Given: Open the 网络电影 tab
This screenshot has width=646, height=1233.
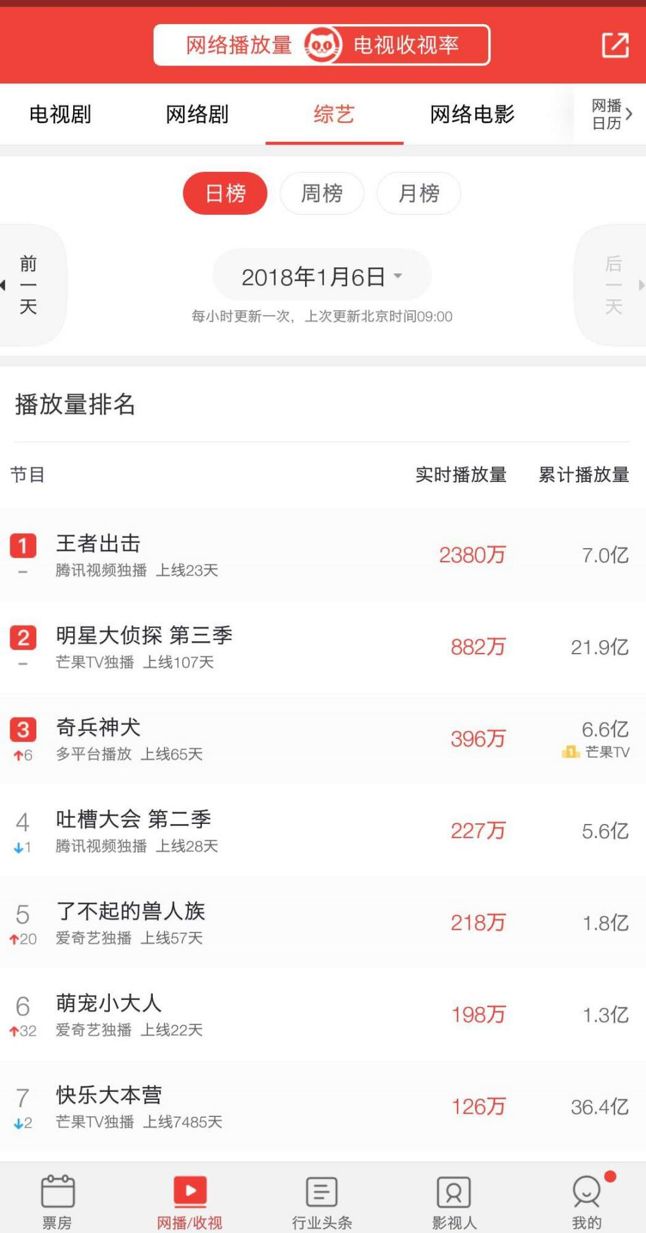Looking at the screenshot, I should (472, 114).
